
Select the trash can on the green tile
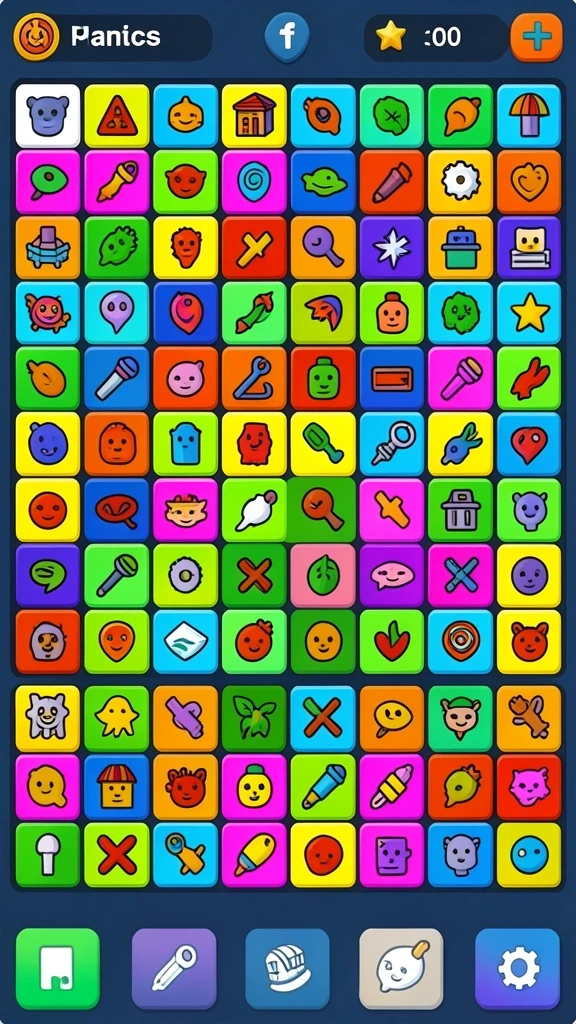(x=460, y=510)
